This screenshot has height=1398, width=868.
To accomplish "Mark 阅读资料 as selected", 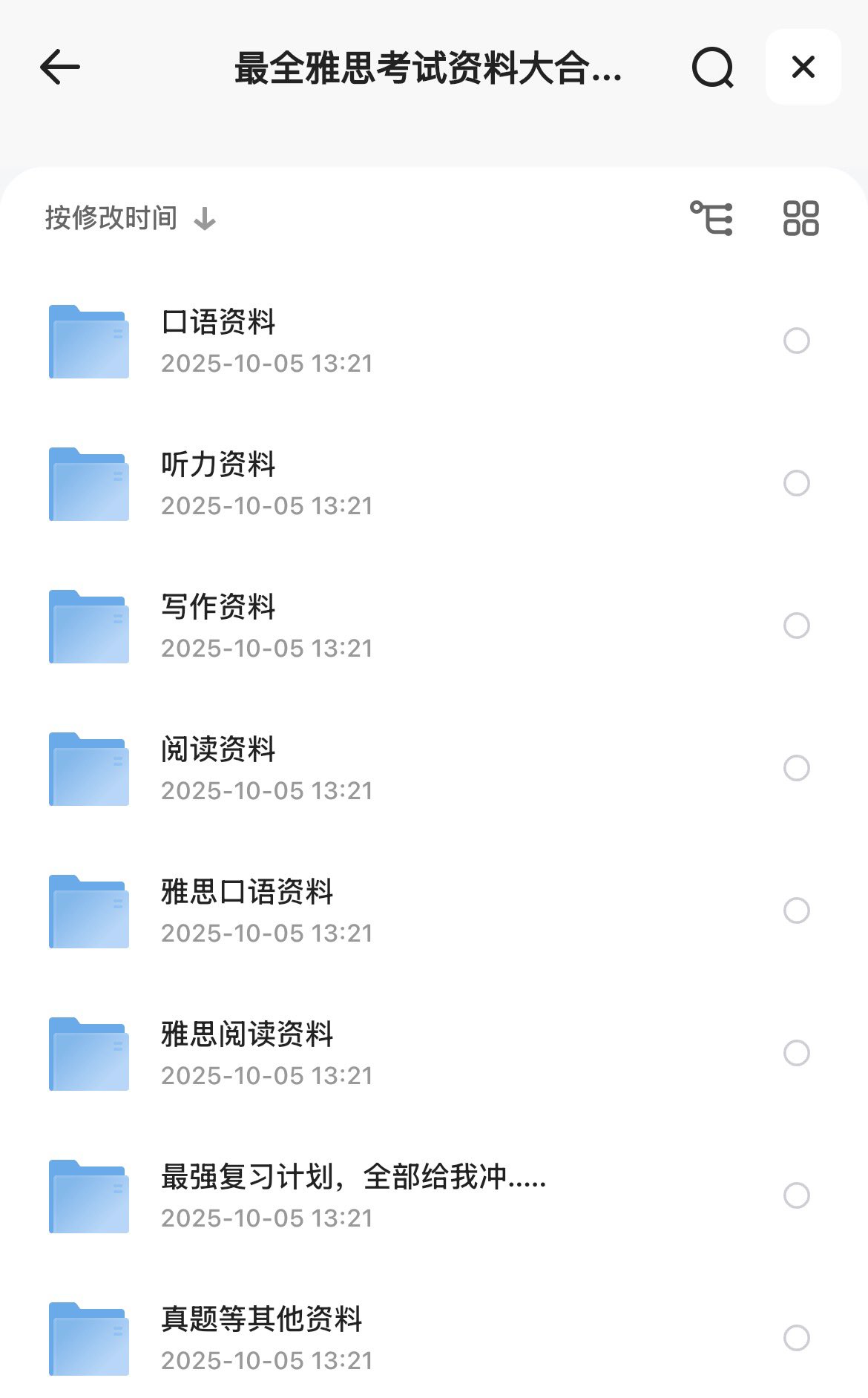I will pyautogui.click(x=797, y=768).
